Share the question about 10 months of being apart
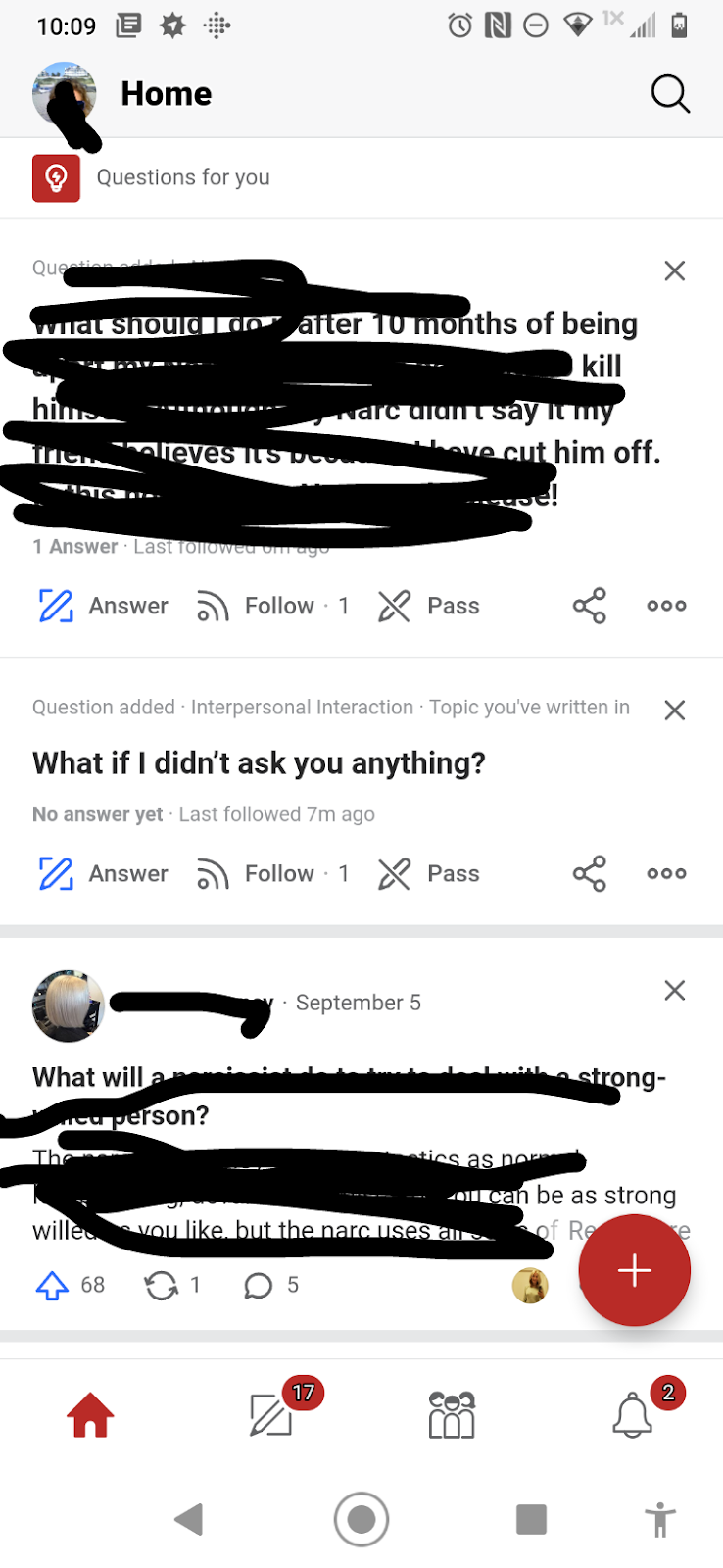The width and height of the screenshot is (723, 1568). (589, 606)
